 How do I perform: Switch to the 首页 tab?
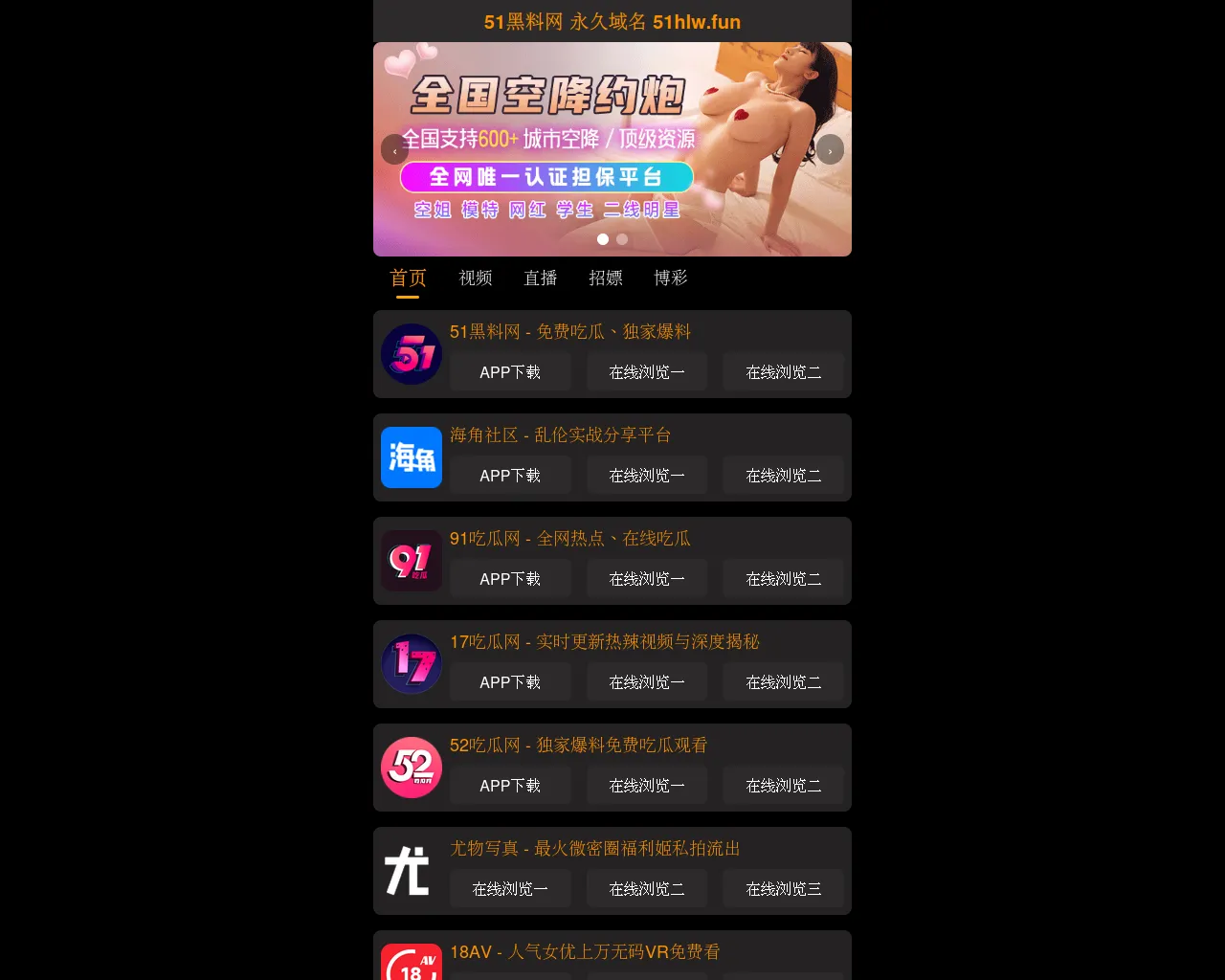point(408,278)
